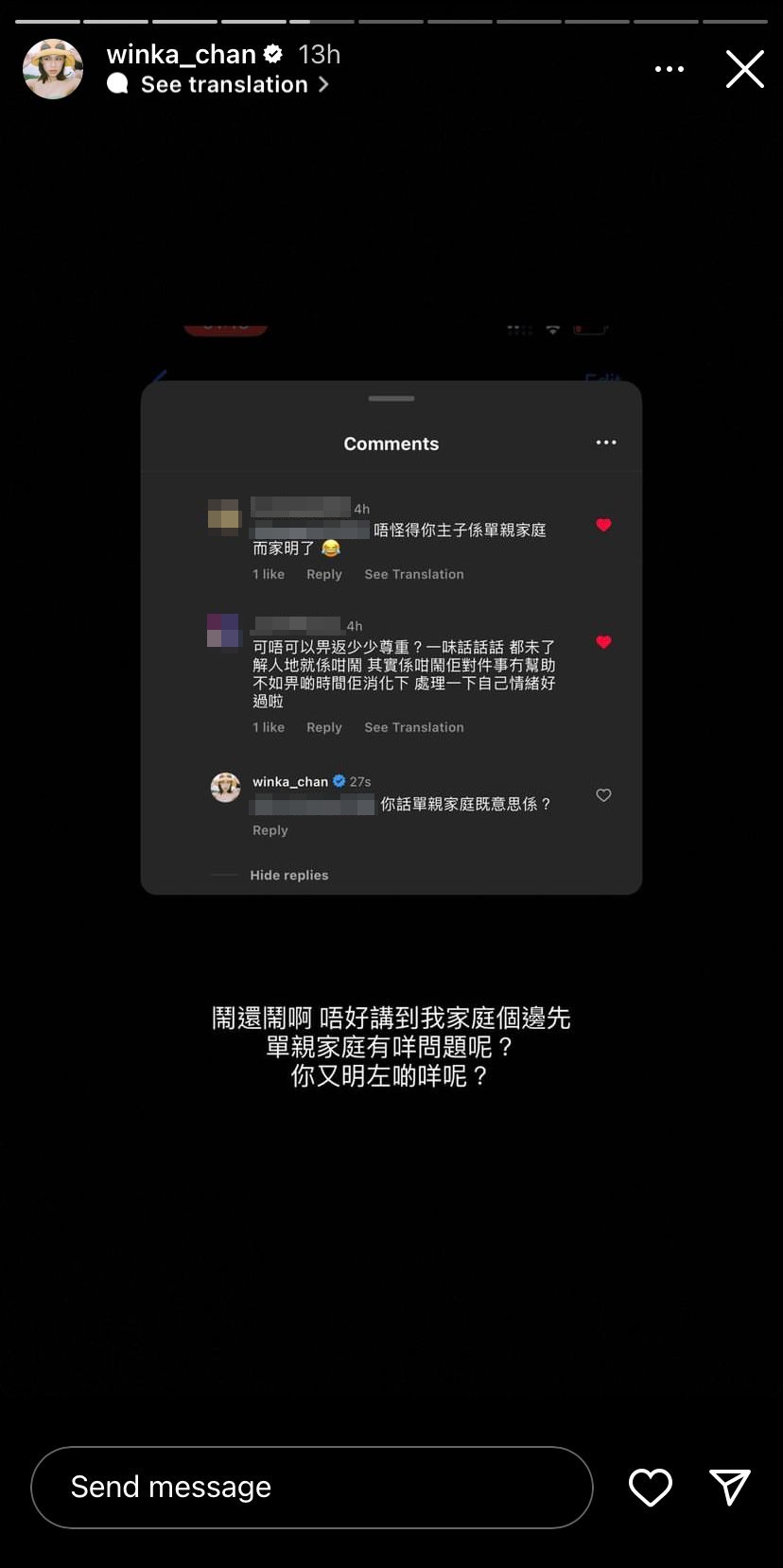Like winka_chan's reply with the heart outline
The image size is (783, 1568).
coord(603,795)
